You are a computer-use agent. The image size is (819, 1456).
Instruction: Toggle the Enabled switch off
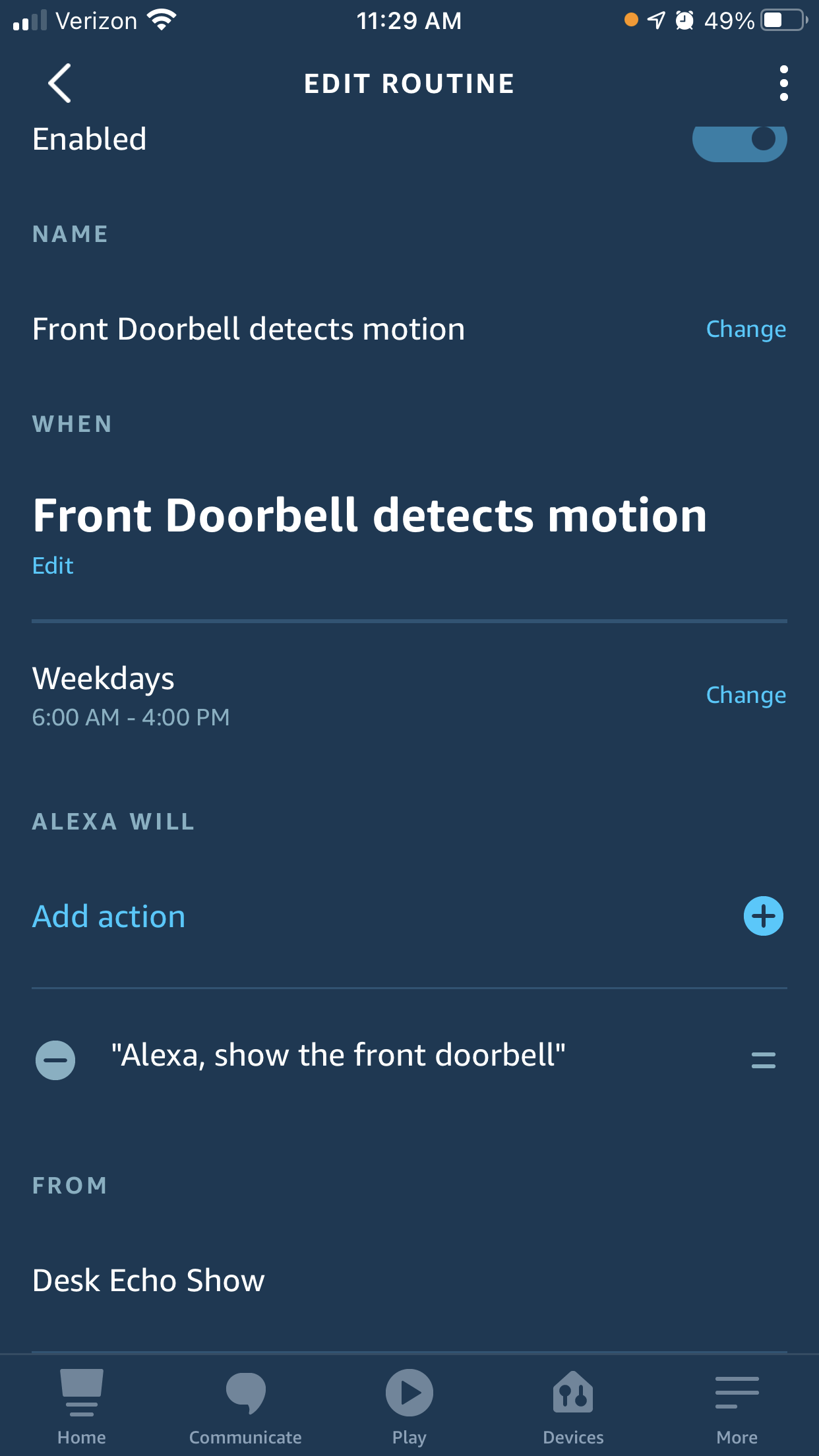(x=739, y=140)
